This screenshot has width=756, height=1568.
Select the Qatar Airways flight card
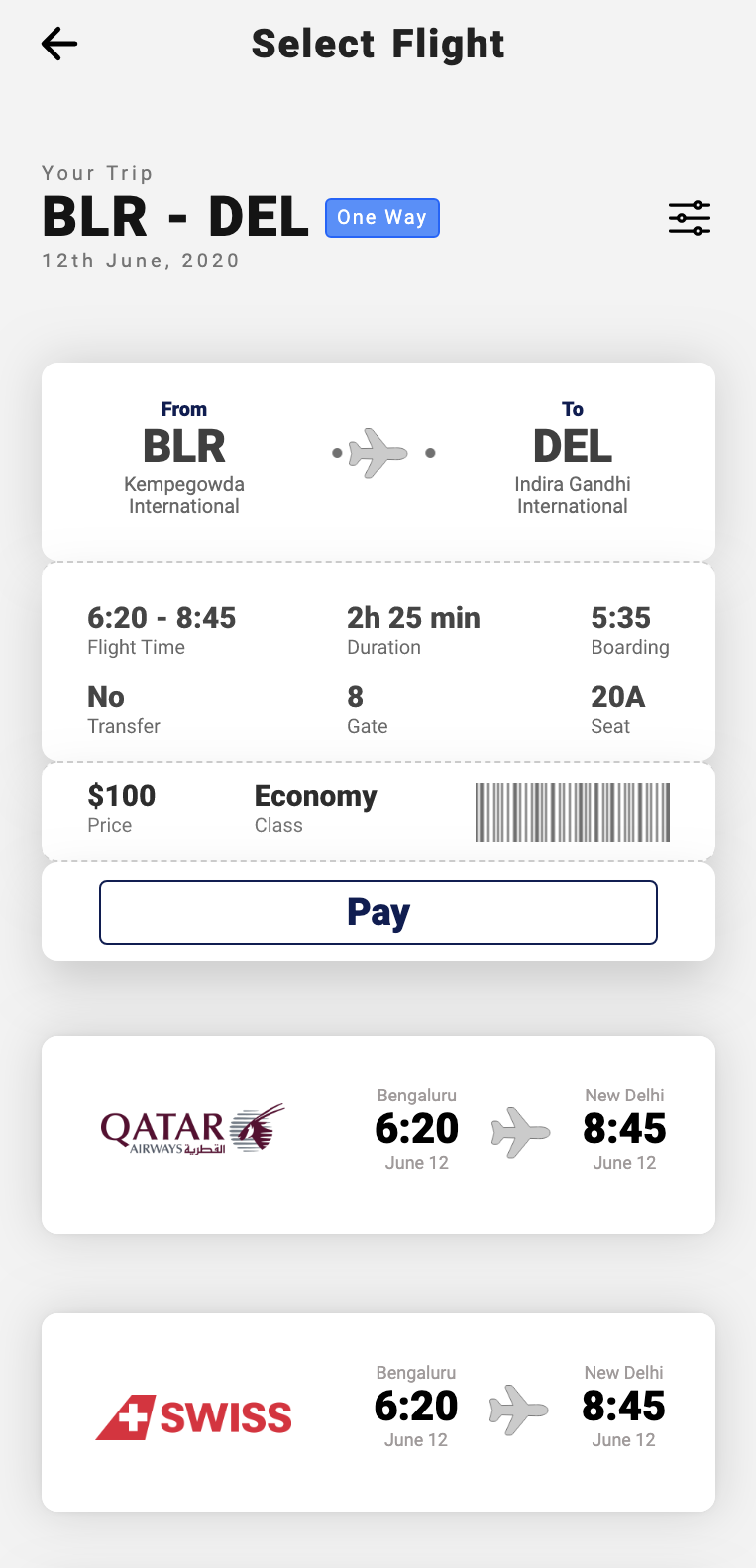point(378,1135)
